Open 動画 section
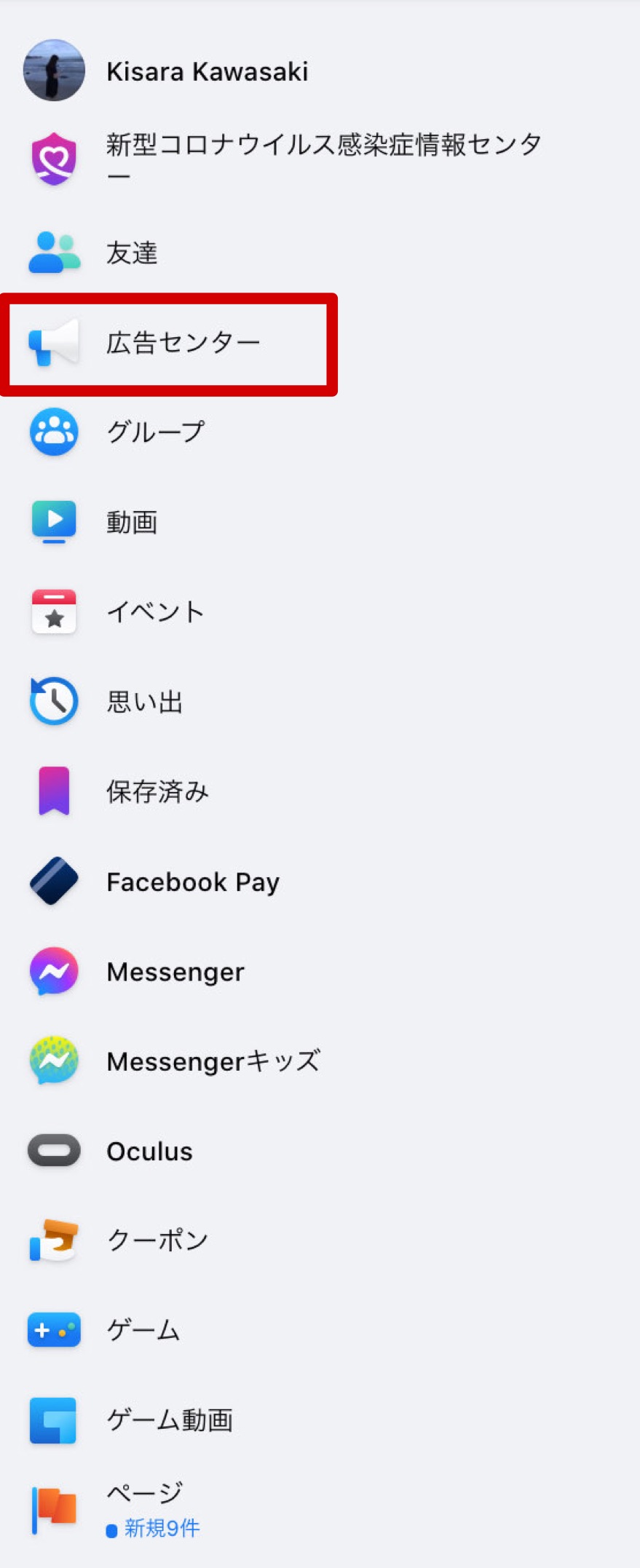 pyautogui.click(x=132, y=522)
